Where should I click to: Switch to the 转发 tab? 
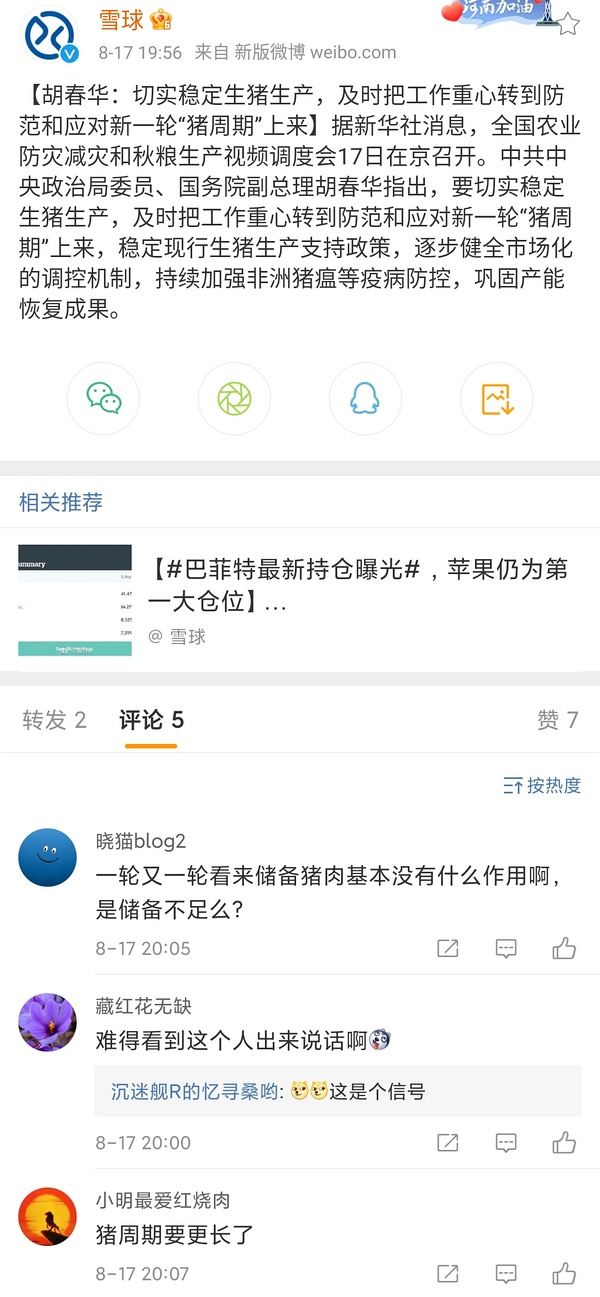(54, 720)
